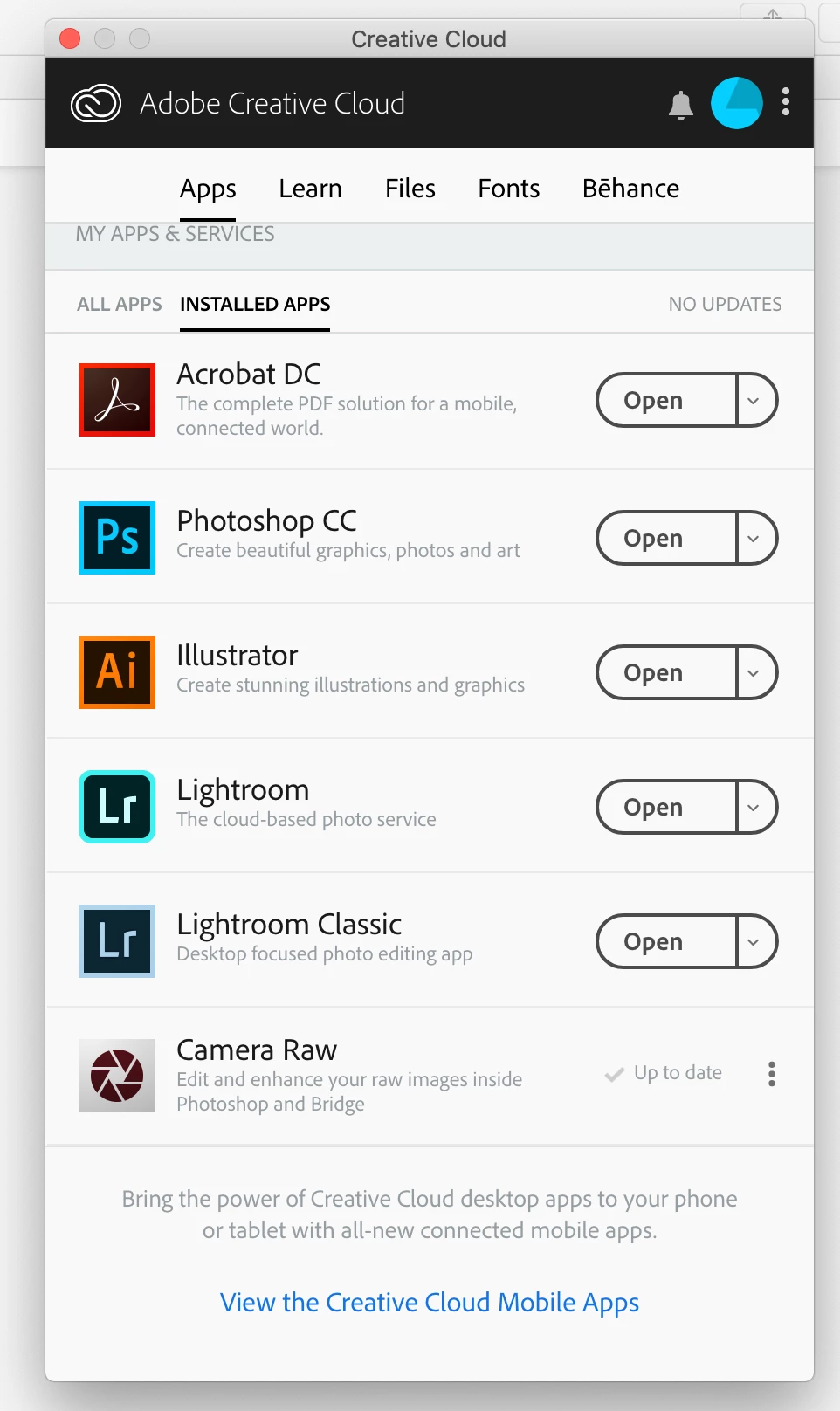This screenshot has height=1411, width=840.
Task: Expand the dropdown arrow beside Acrobat DC
Action: 754,401
